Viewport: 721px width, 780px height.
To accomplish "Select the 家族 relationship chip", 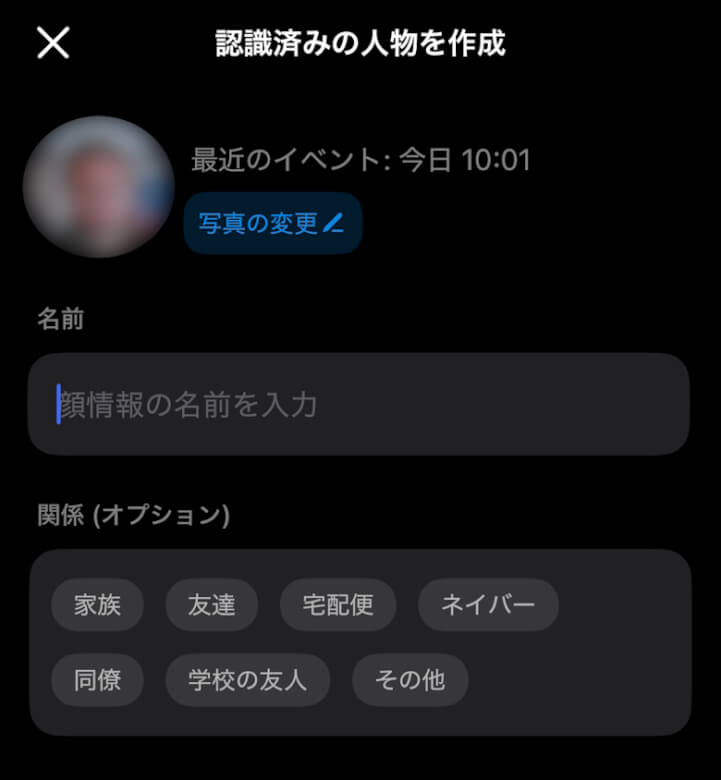I will pyautogui.click(x=97, y=605).
